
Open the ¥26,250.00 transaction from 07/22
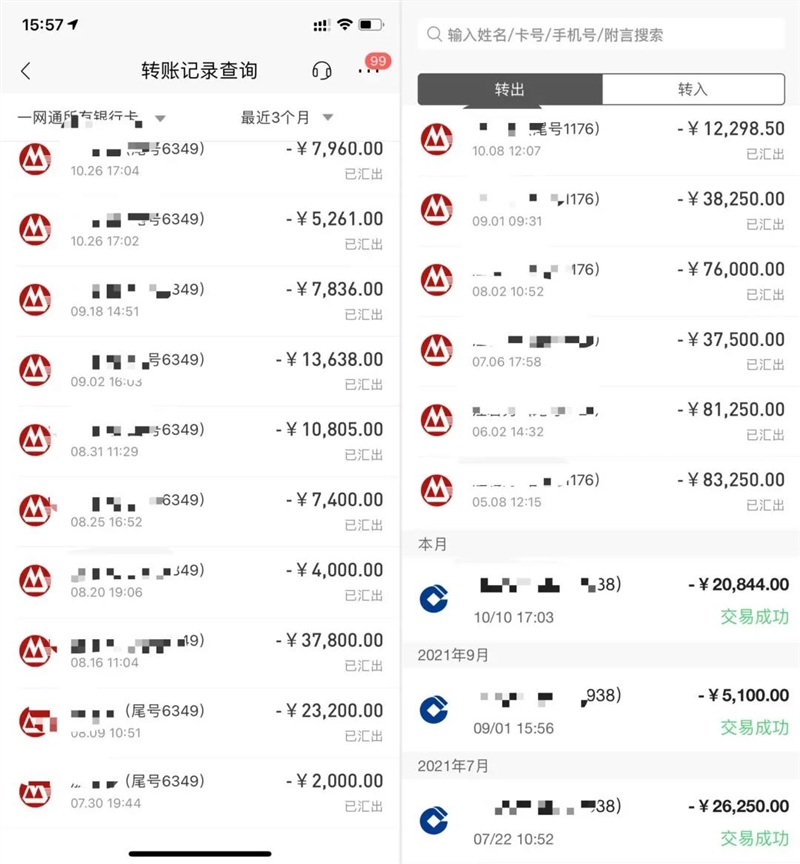(600, 820)
